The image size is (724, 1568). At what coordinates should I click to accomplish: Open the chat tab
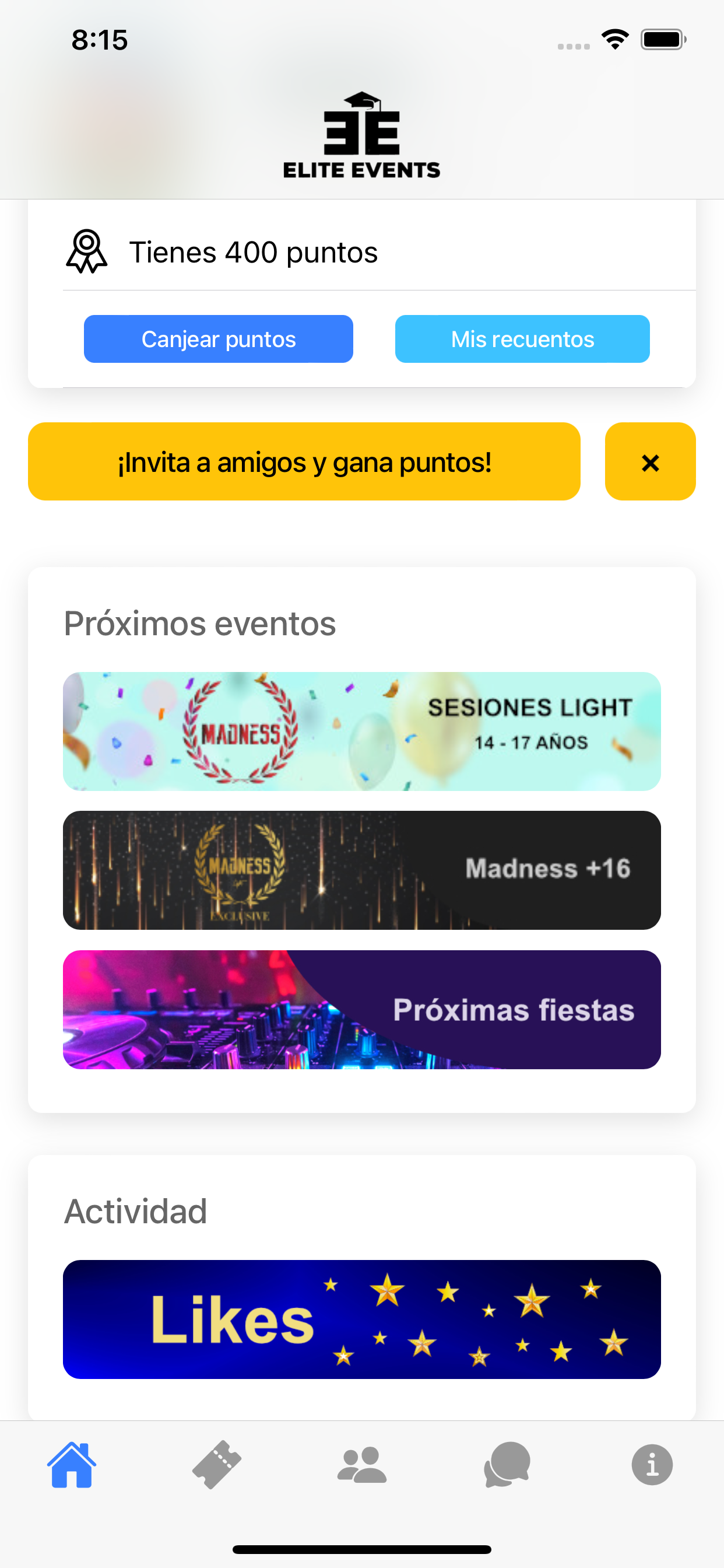(507, 1465)
